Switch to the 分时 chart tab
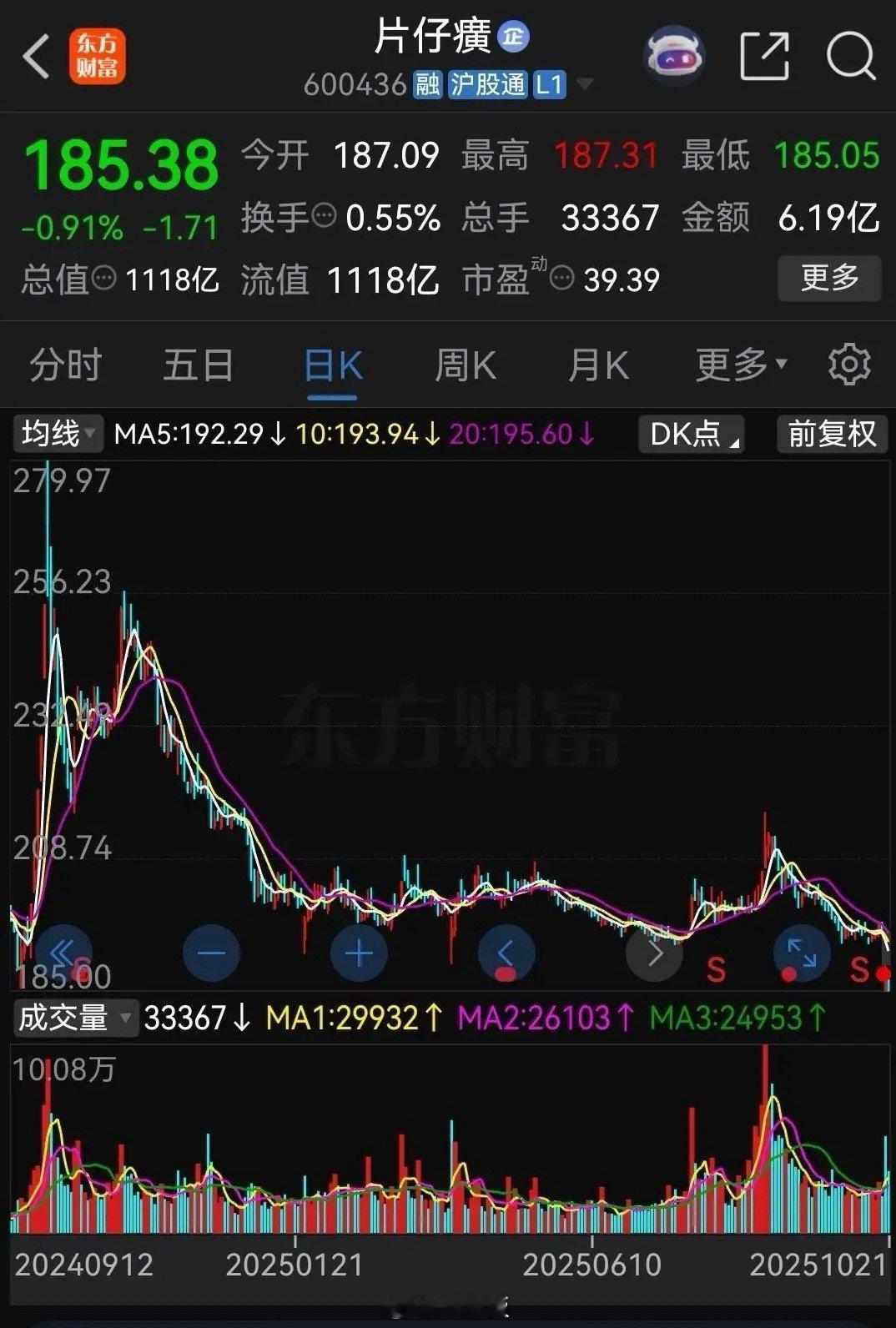896x1328 pixels. tap(65, 365)
